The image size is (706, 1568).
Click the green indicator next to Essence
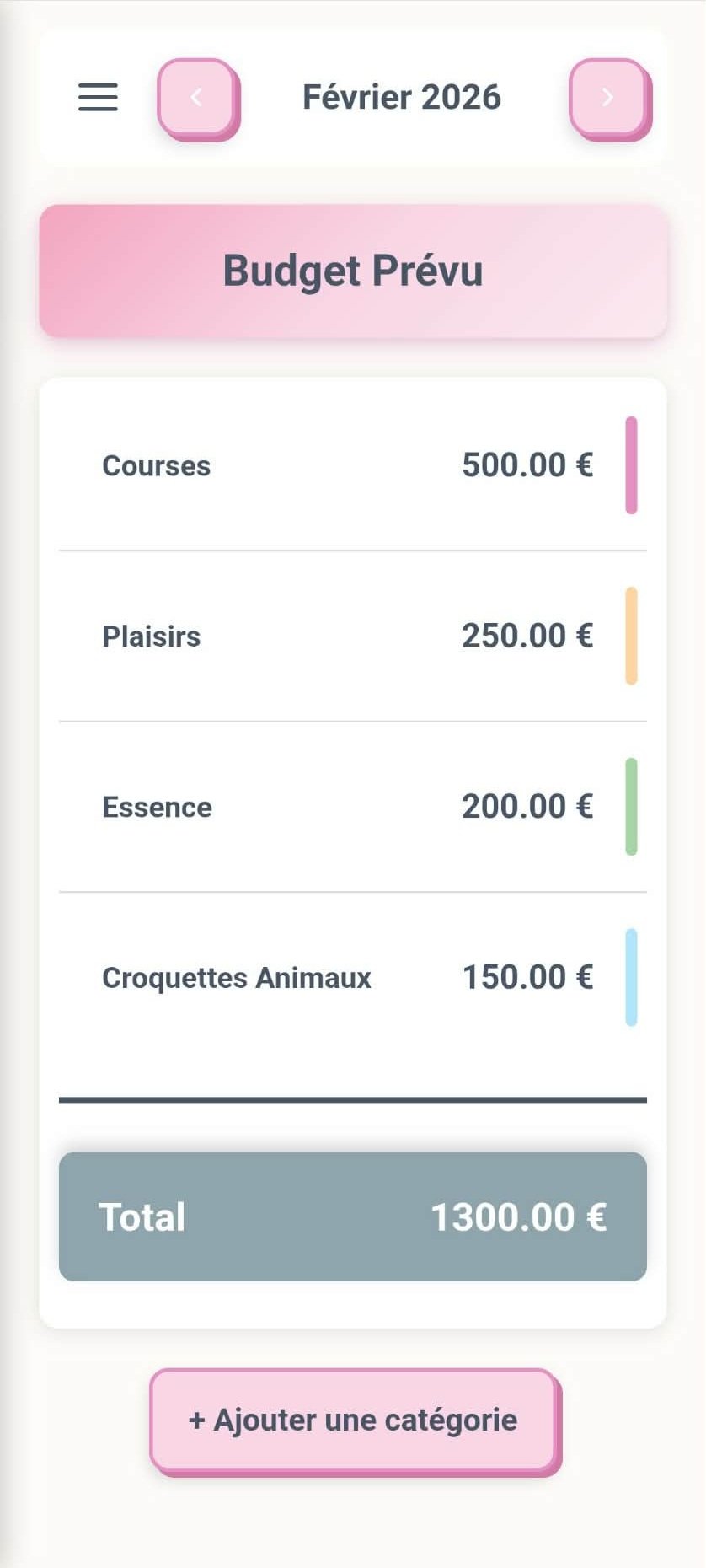(x=630, y=807)
